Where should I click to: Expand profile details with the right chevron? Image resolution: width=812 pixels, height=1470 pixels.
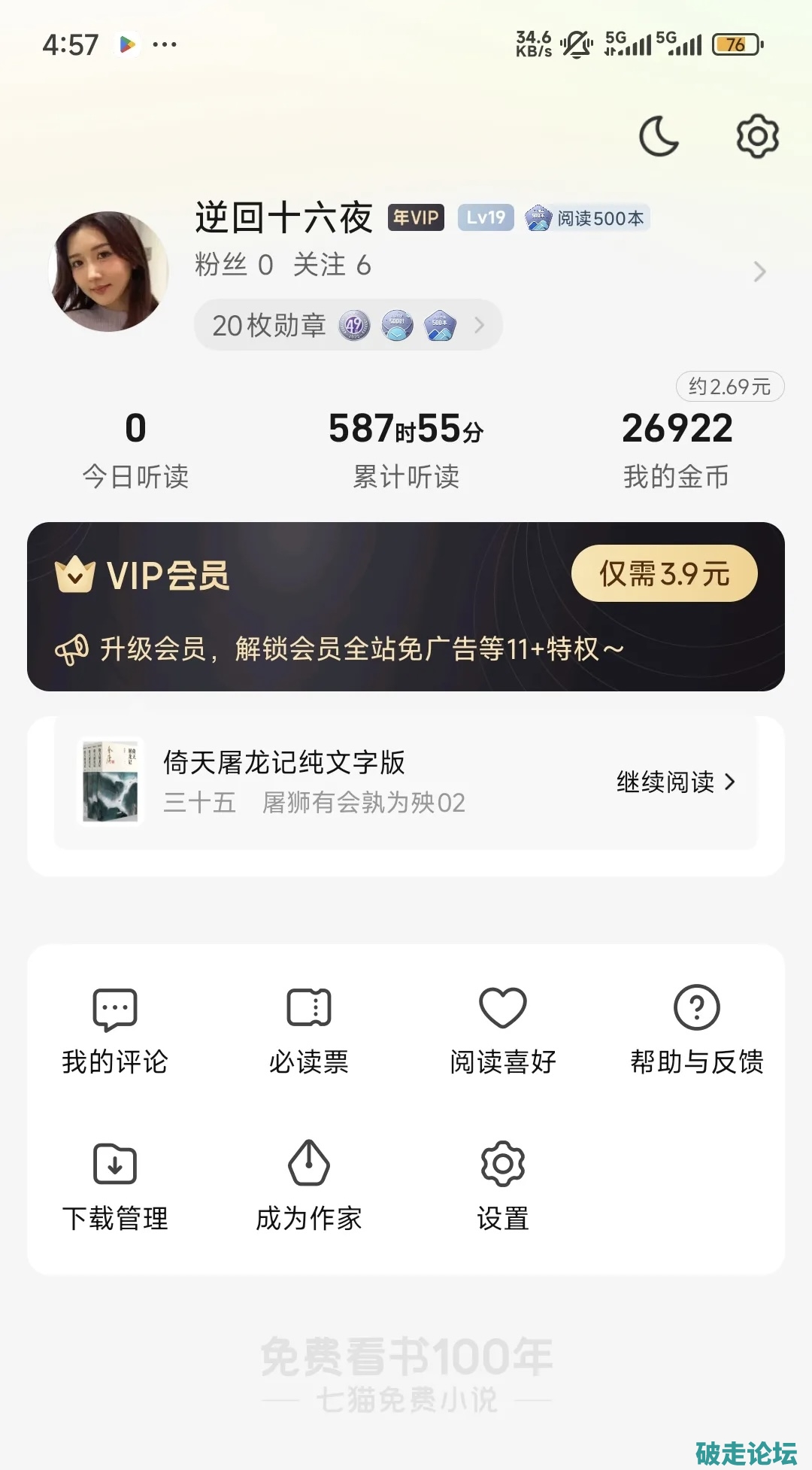click(759, 272)
